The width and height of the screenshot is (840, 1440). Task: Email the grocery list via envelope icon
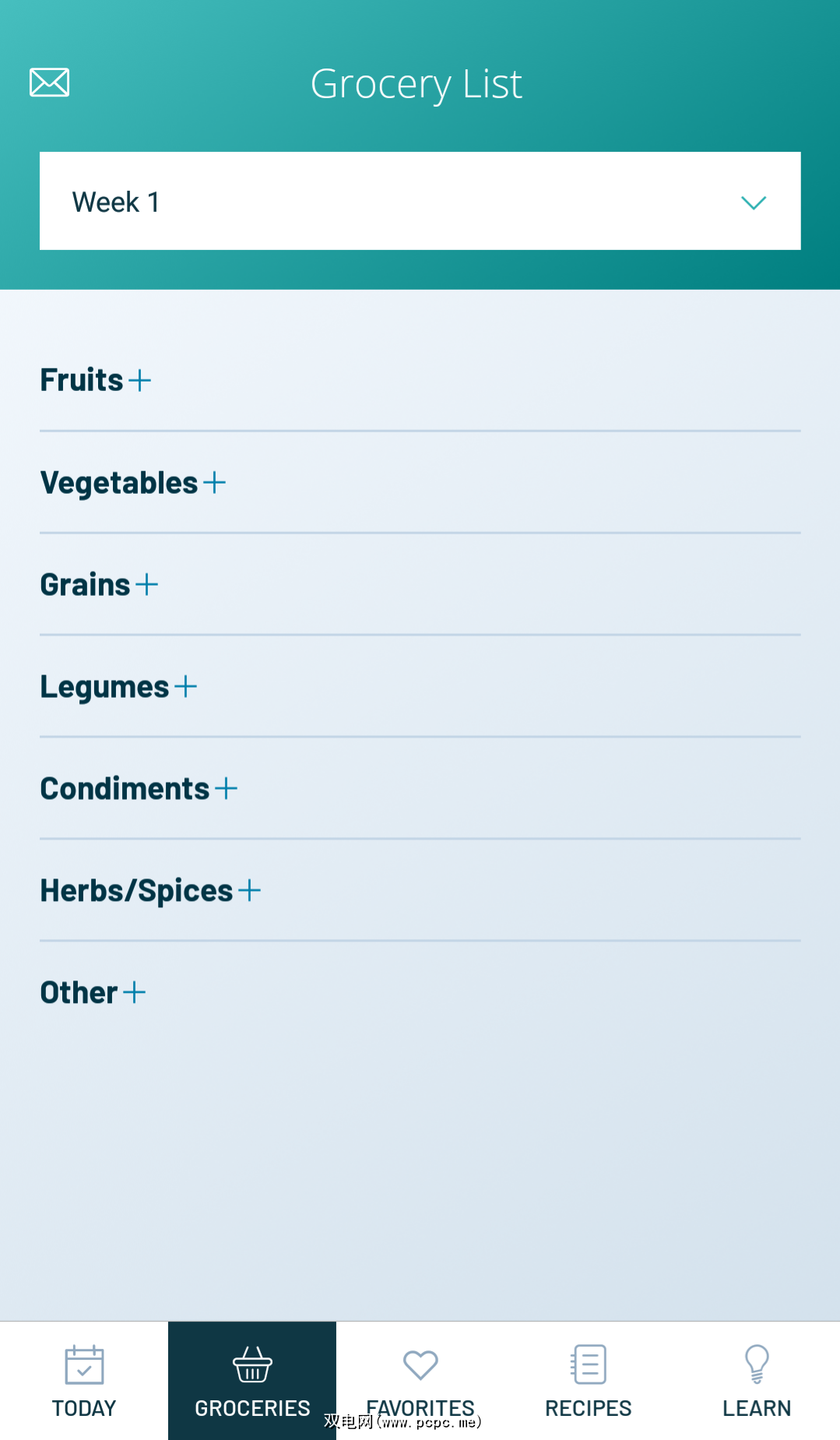pyautogui.click(x=49, y=83)
